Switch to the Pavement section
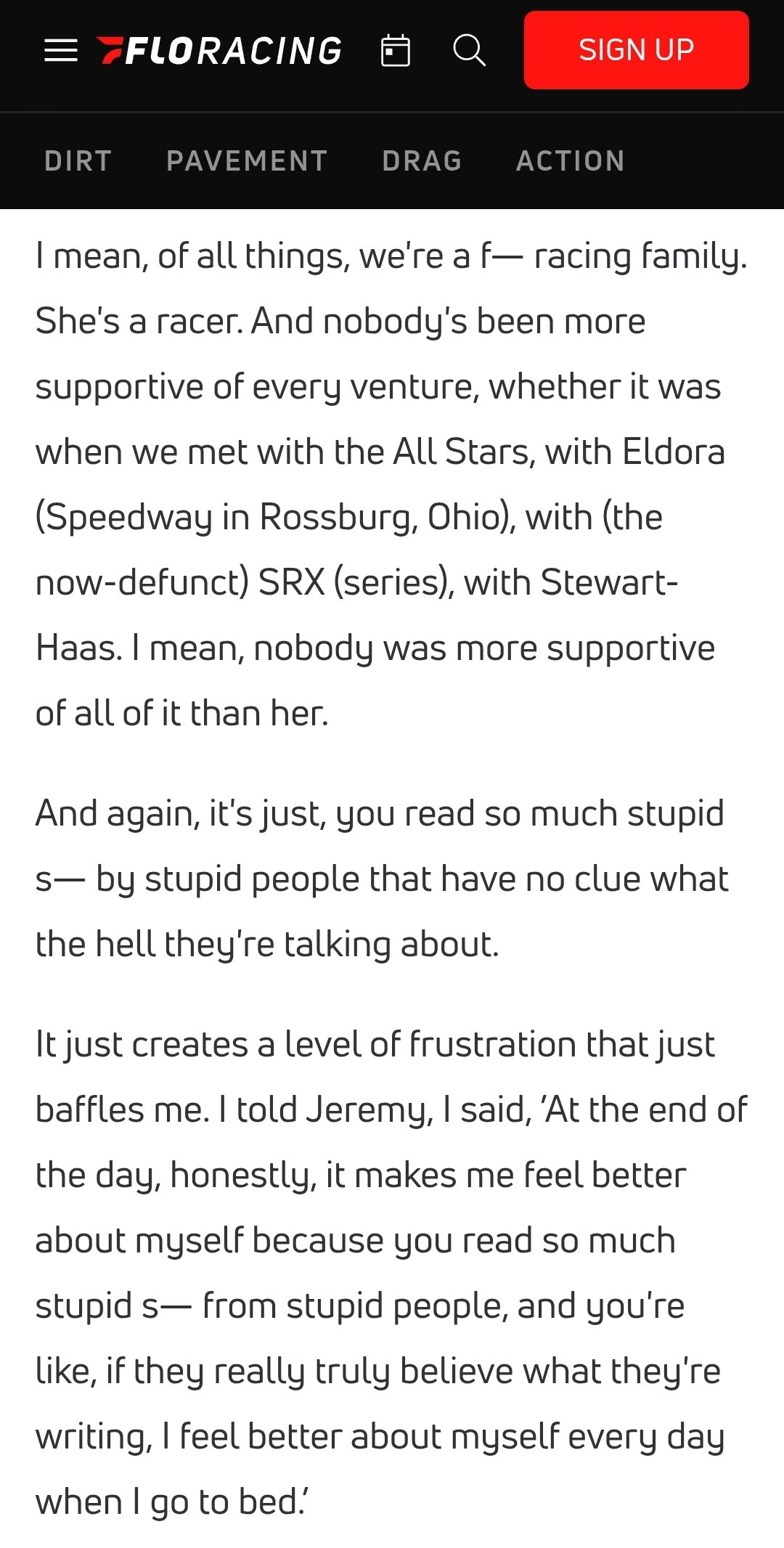The image size is (784, 1548). coord(247,160)
